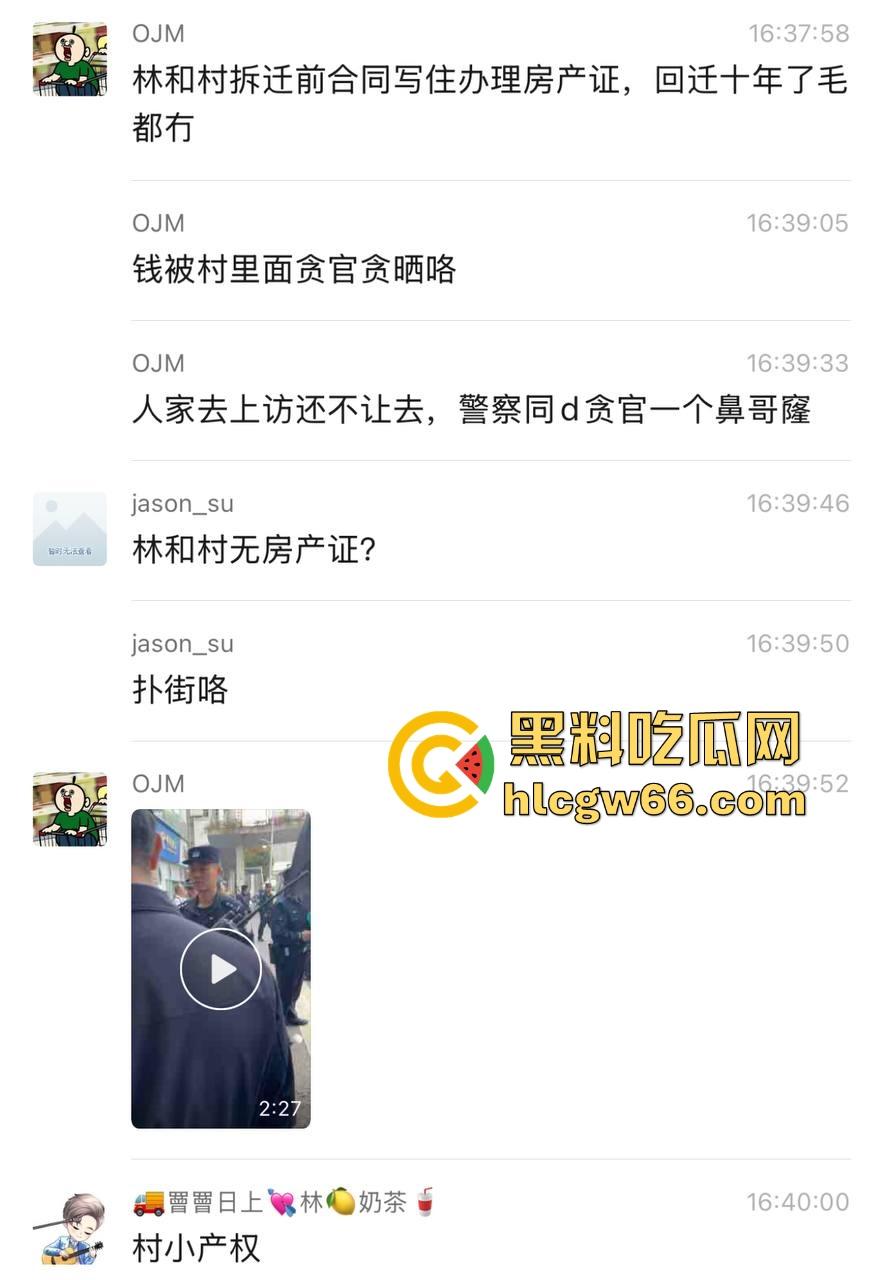
Task: Select the message 钱被村里面贪官贪晒咯
Action: point(295,270)
